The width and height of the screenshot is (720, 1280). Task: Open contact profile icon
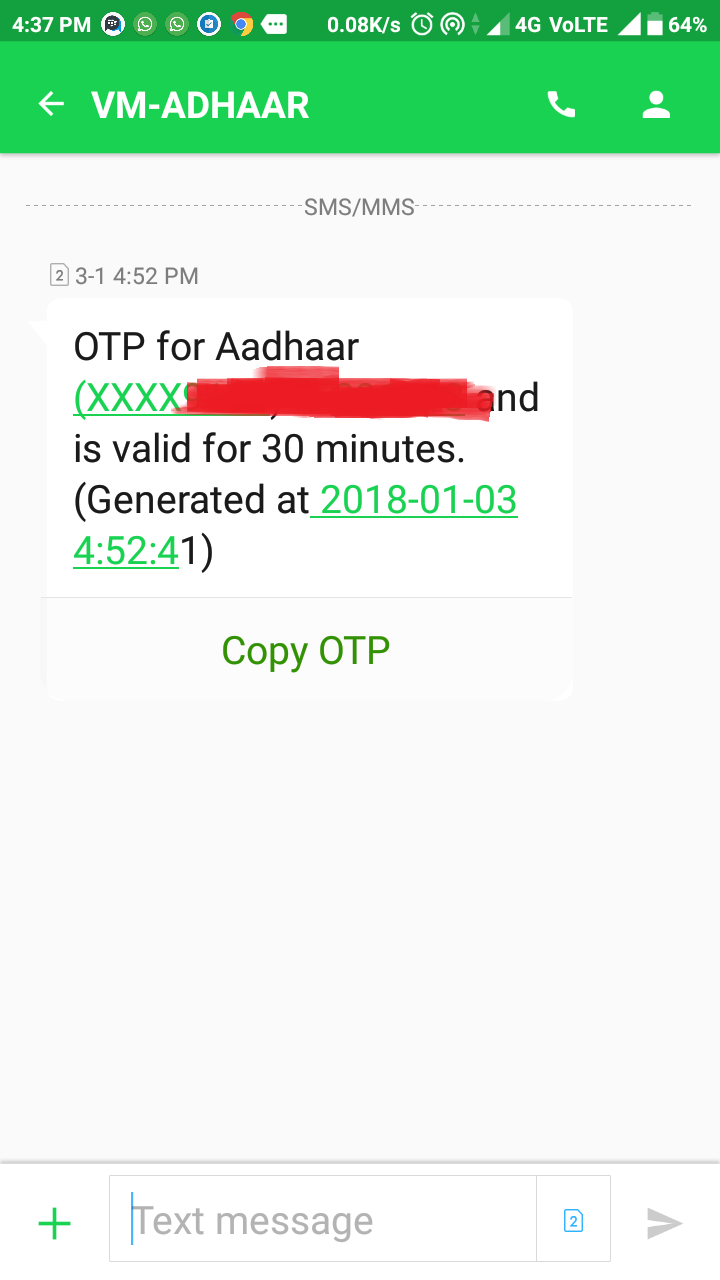656,104
